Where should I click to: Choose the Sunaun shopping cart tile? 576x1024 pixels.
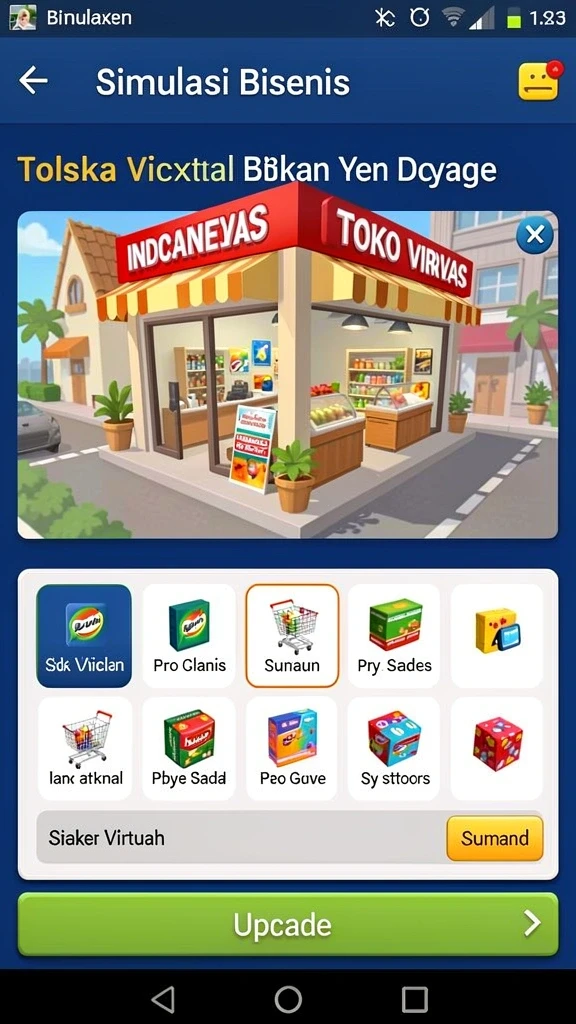[x=292, y=635]
